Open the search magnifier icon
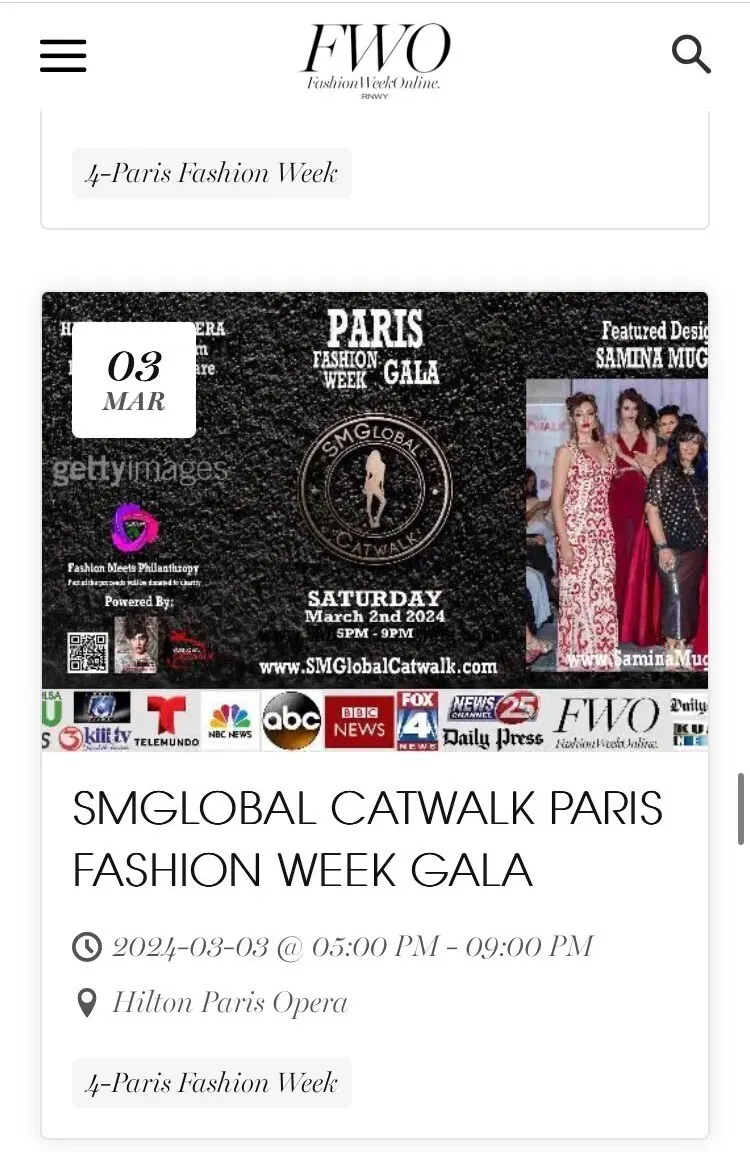Image resolution: width=750 pixels, height=1152 pixels. (690, 54)
